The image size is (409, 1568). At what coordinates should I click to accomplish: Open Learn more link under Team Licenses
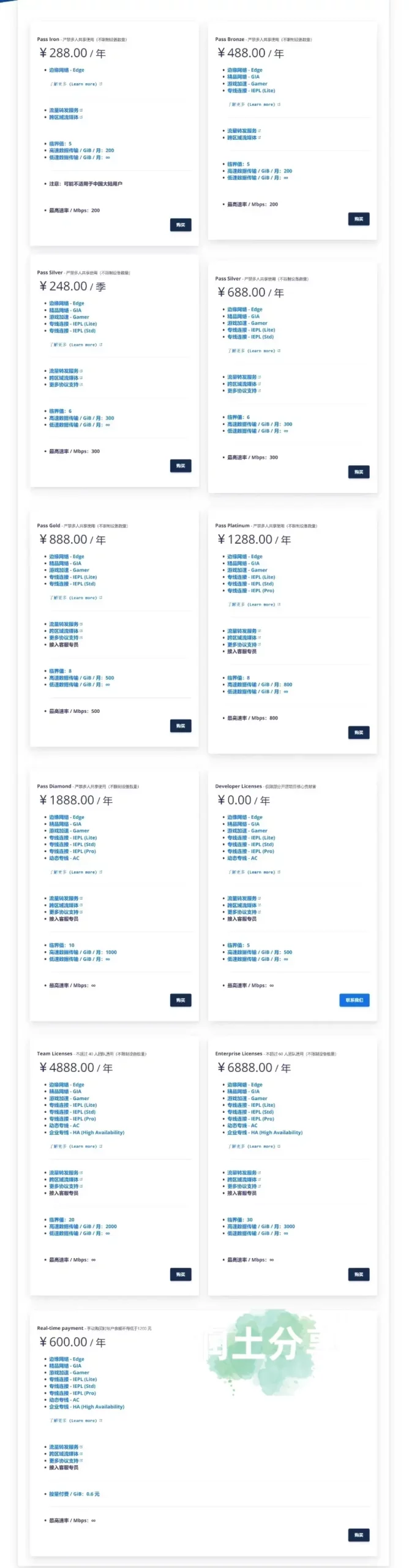(x=77, y=1146)
